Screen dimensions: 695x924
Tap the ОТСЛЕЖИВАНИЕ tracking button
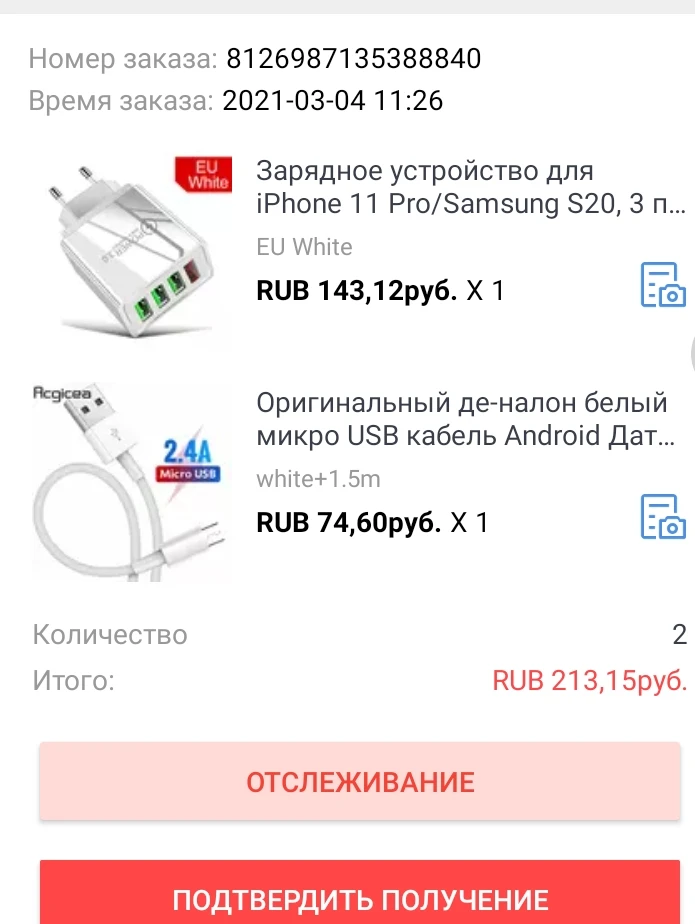tap(360, 781)
